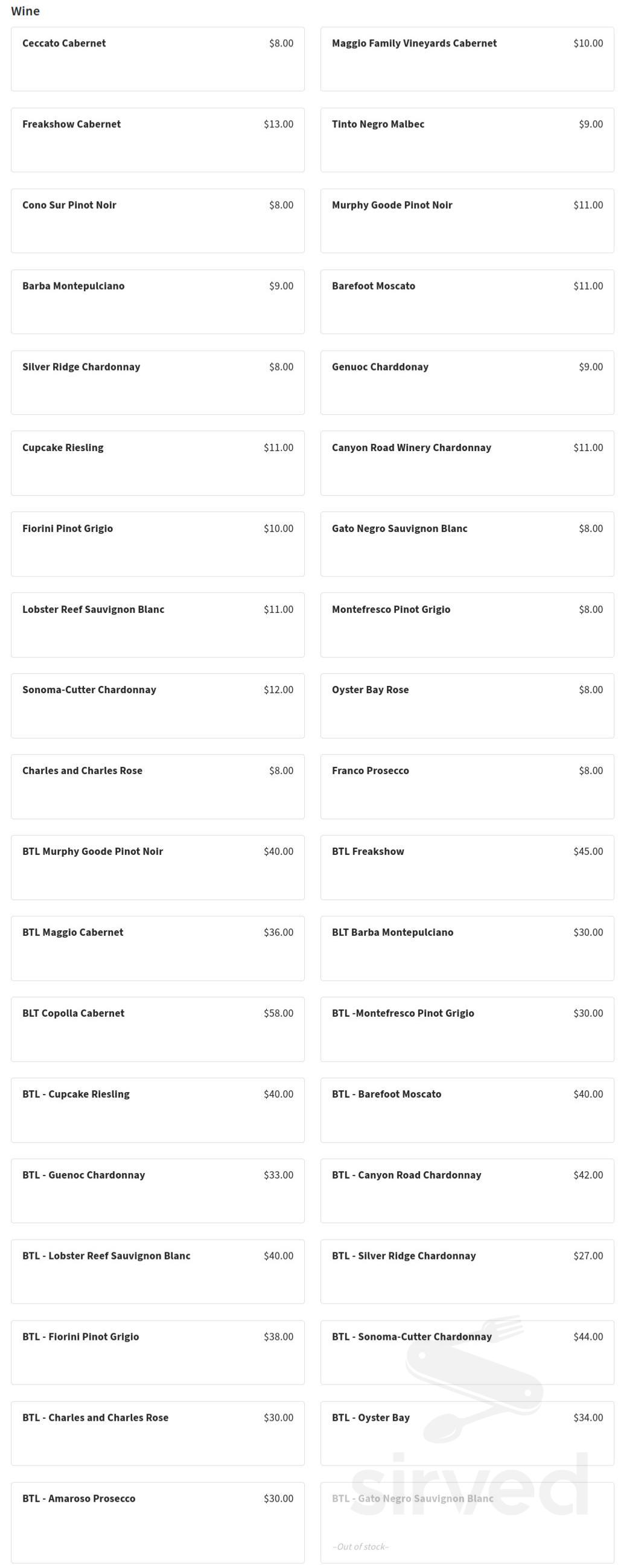The width and height of the screenshot is (624, 1568).
Task: Choose the Freakshow Cabernet glass for $13.00
Action: [158, 140]
